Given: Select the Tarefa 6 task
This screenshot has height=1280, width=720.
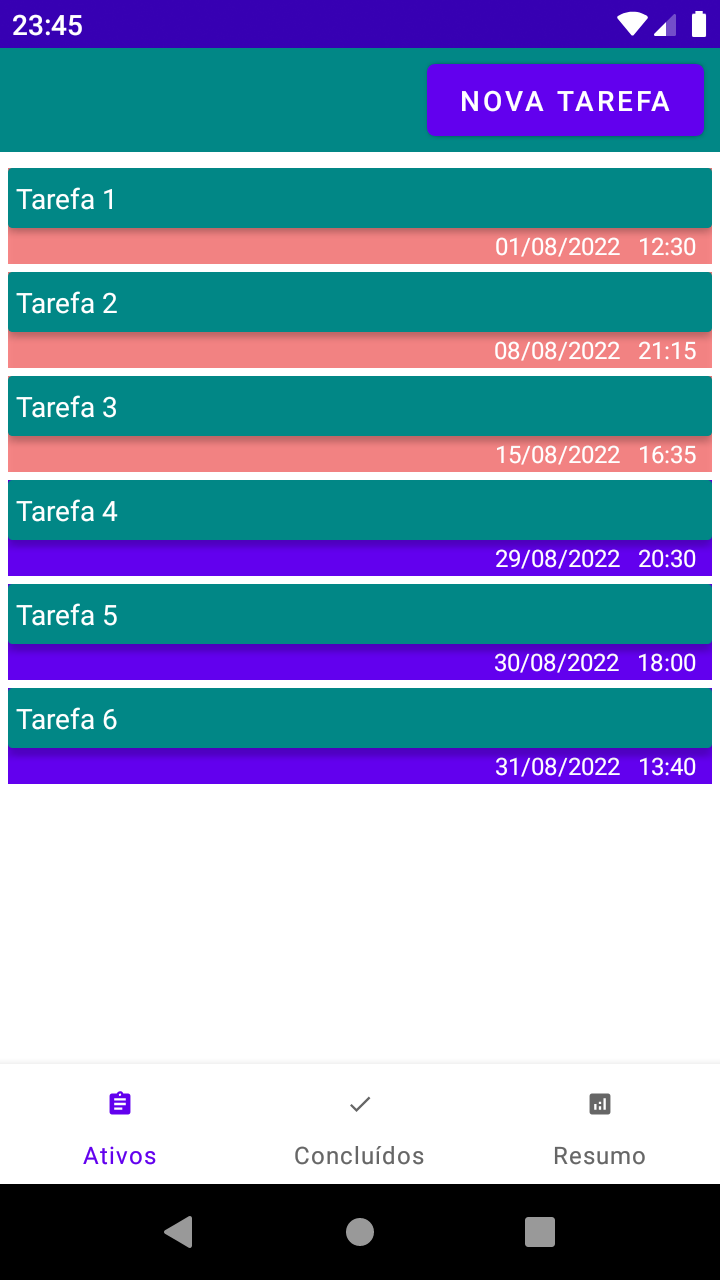Looking at the screenshot, I should 359,718.
